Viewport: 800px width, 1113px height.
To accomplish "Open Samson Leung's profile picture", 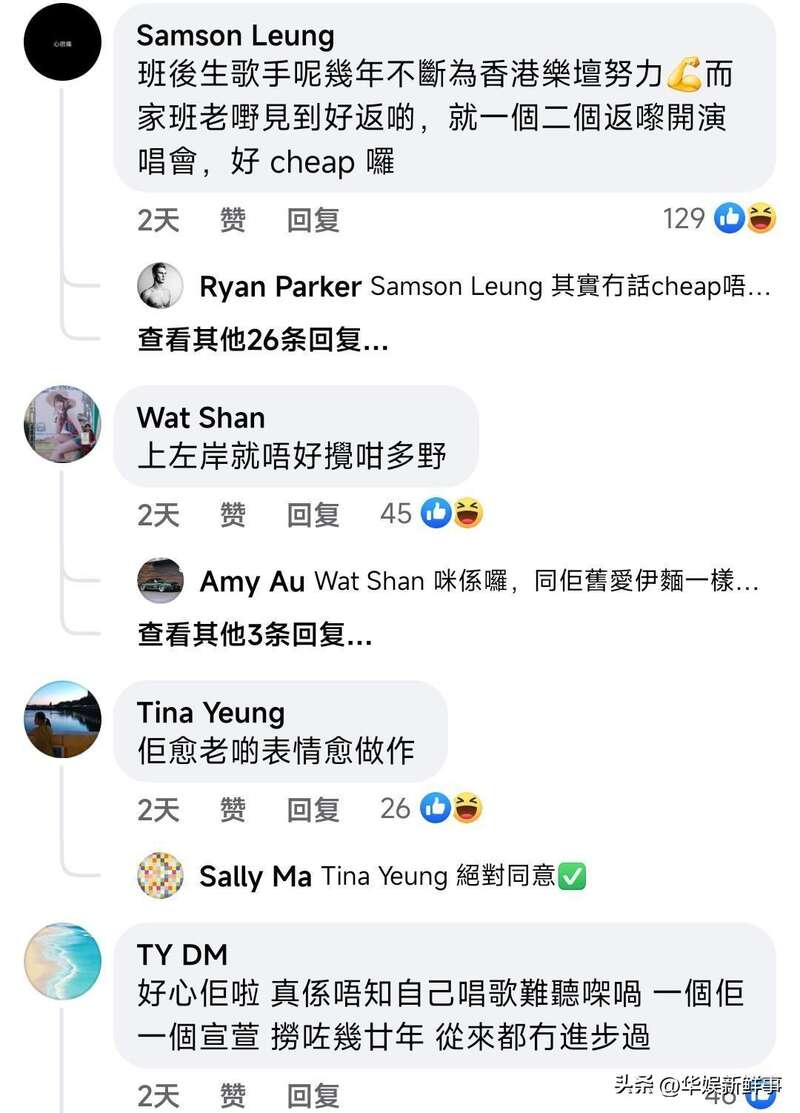I will point(62,41).
